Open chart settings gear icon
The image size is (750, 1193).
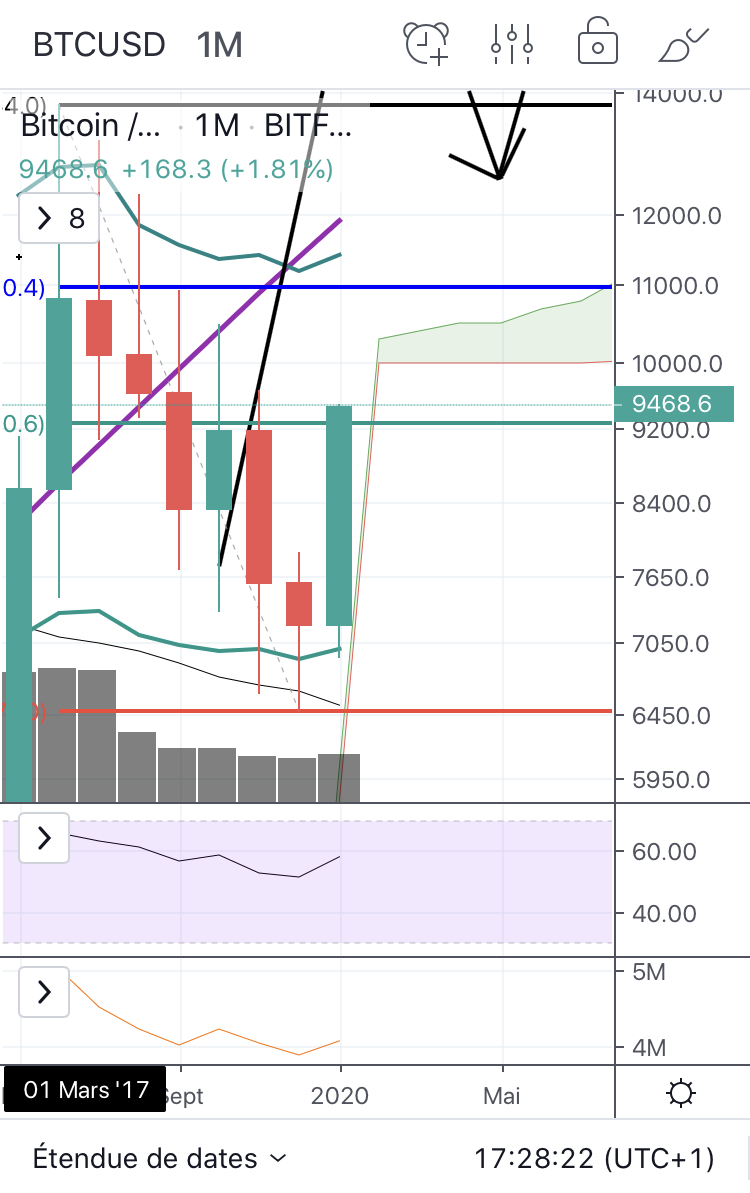tap(681, 1094)
